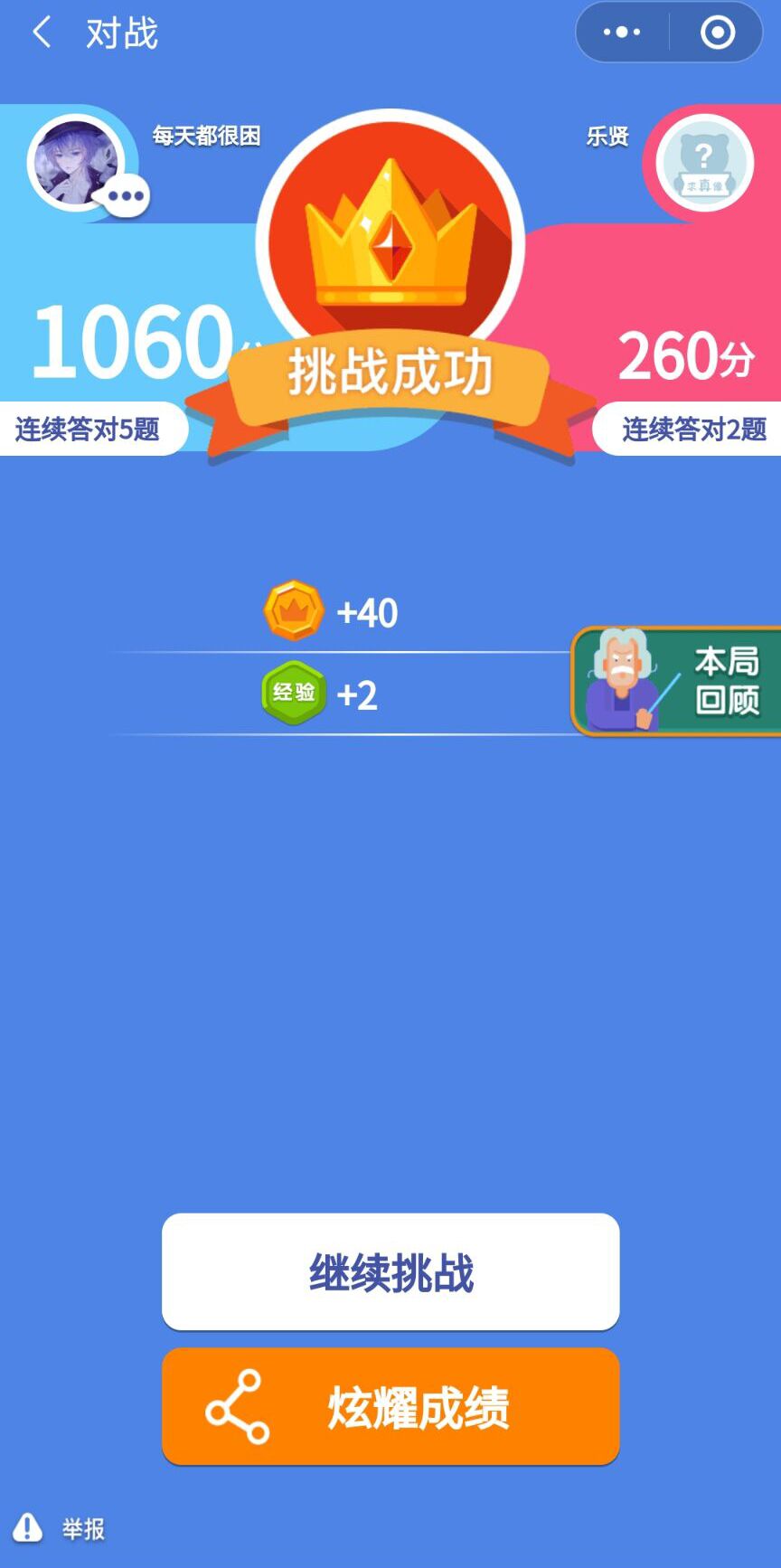
Task: Click the back arrow to exit the battle
Action: click(40, 32)
